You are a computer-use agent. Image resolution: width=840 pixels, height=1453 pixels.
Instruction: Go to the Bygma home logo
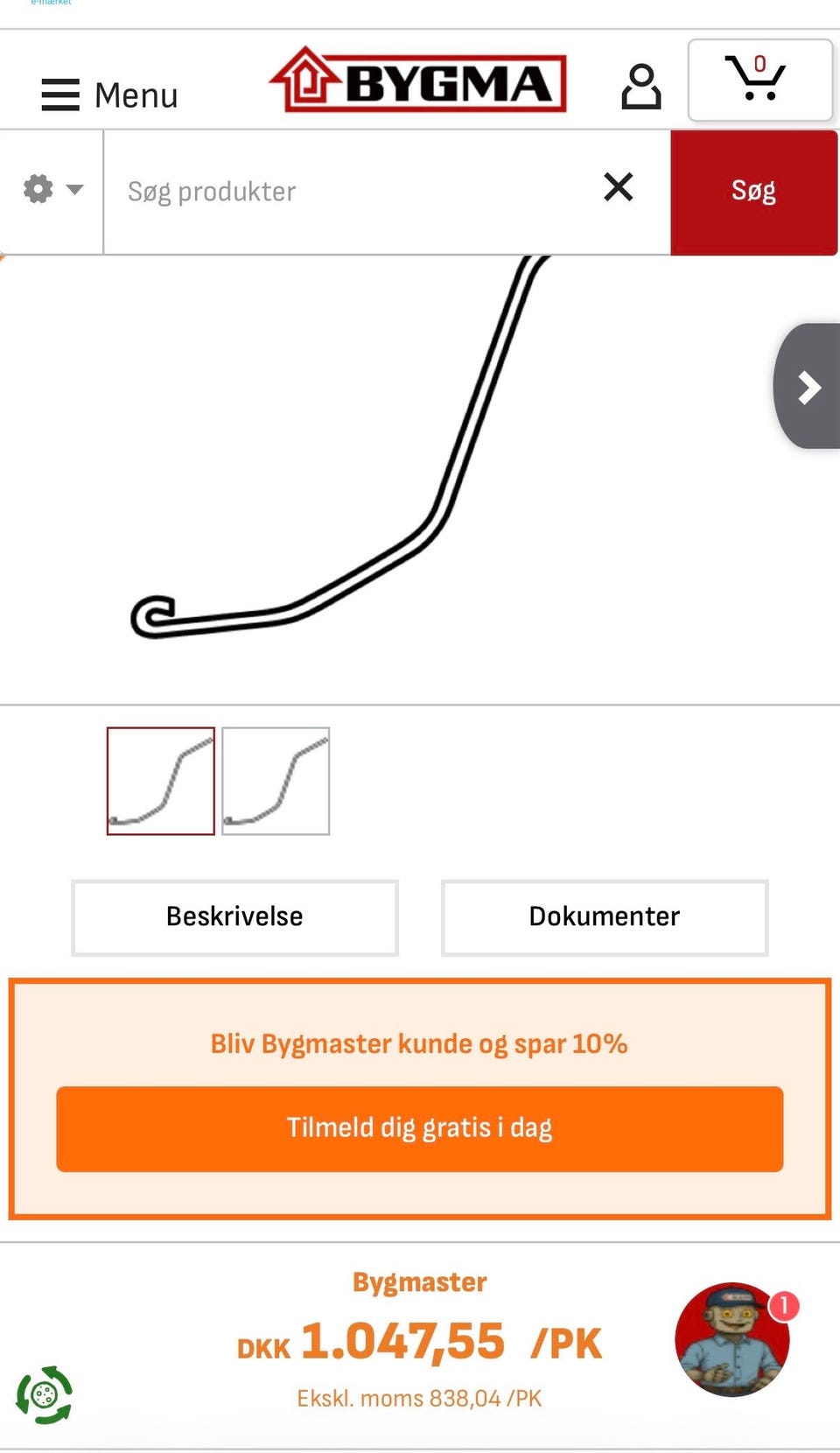coord(418,80)
